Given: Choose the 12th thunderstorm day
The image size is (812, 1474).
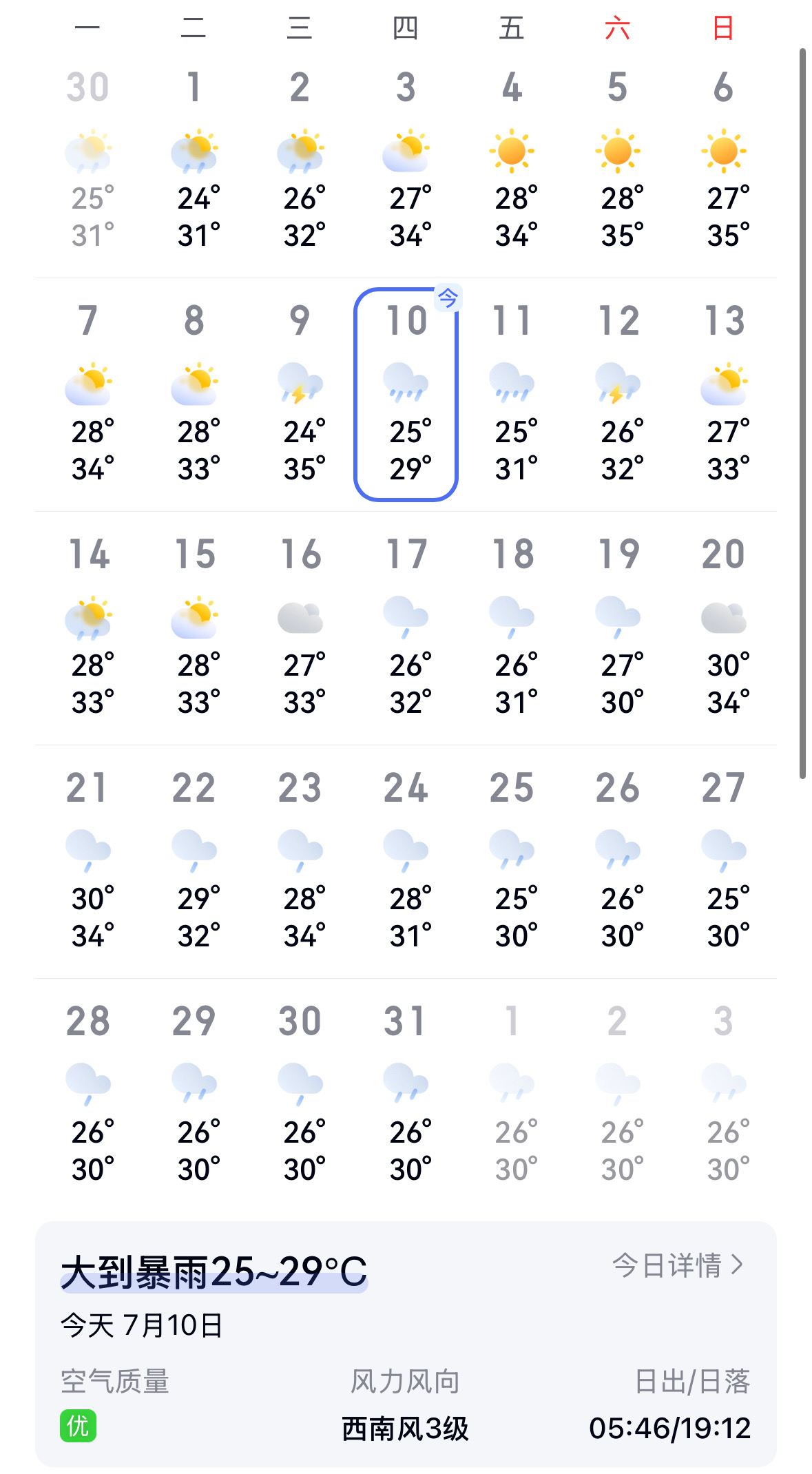Looking at the screenshot, I should point(618,395).
